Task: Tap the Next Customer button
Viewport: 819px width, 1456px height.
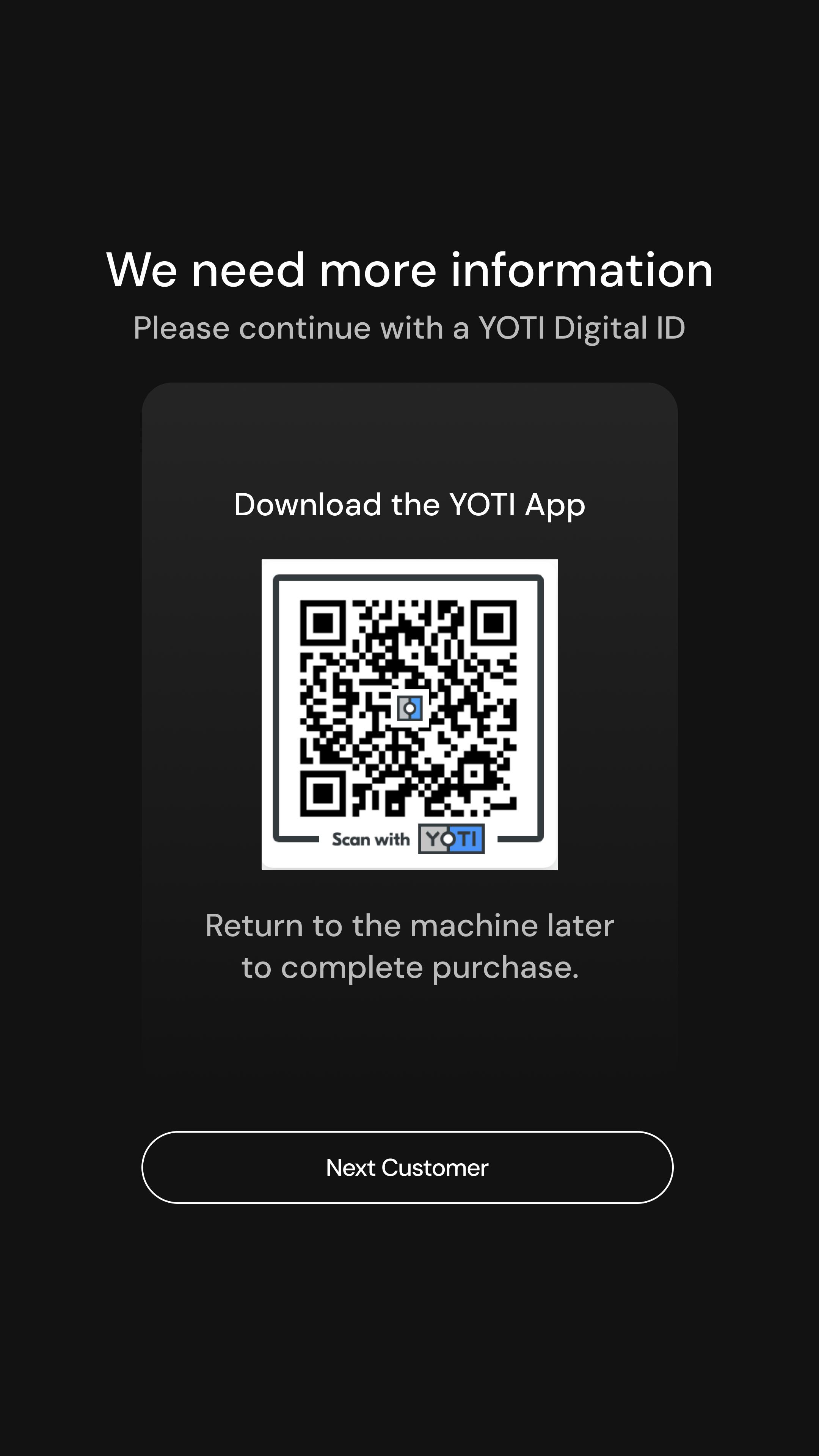Action: [407, 1168]
